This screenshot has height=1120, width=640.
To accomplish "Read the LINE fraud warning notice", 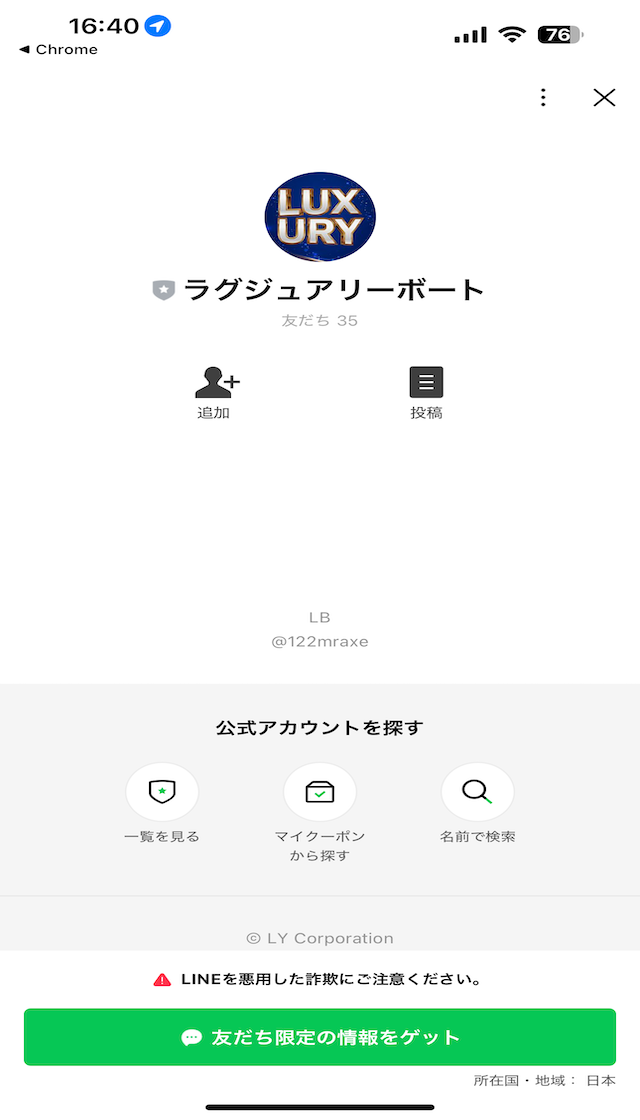I will coord(317,979).
